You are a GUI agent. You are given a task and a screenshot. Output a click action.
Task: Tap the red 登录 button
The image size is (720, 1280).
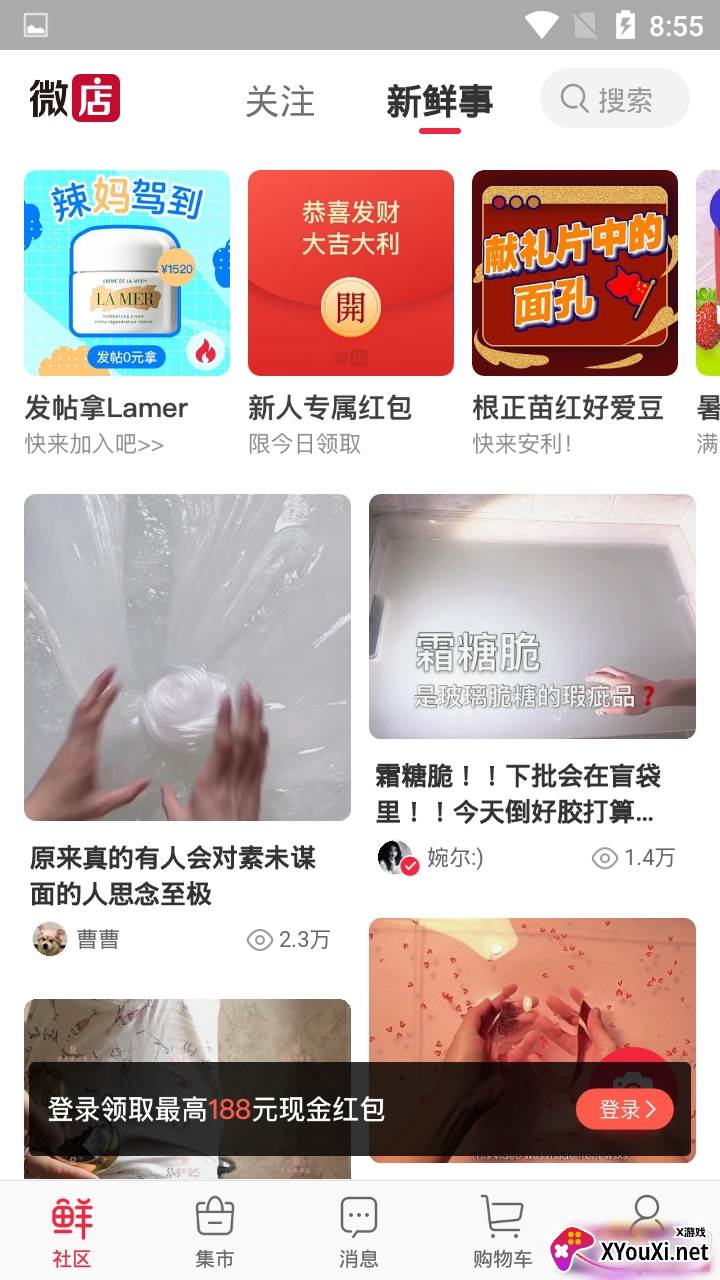coord(624,1109)
